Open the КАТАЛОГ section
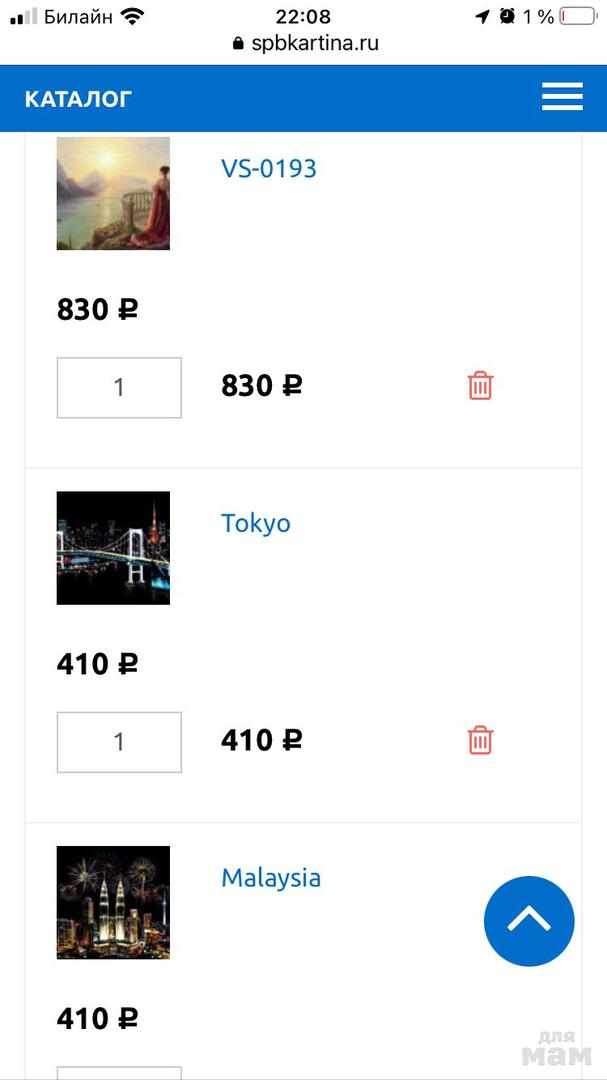Viewport: 607px width, 1080px height. [78, 99]
